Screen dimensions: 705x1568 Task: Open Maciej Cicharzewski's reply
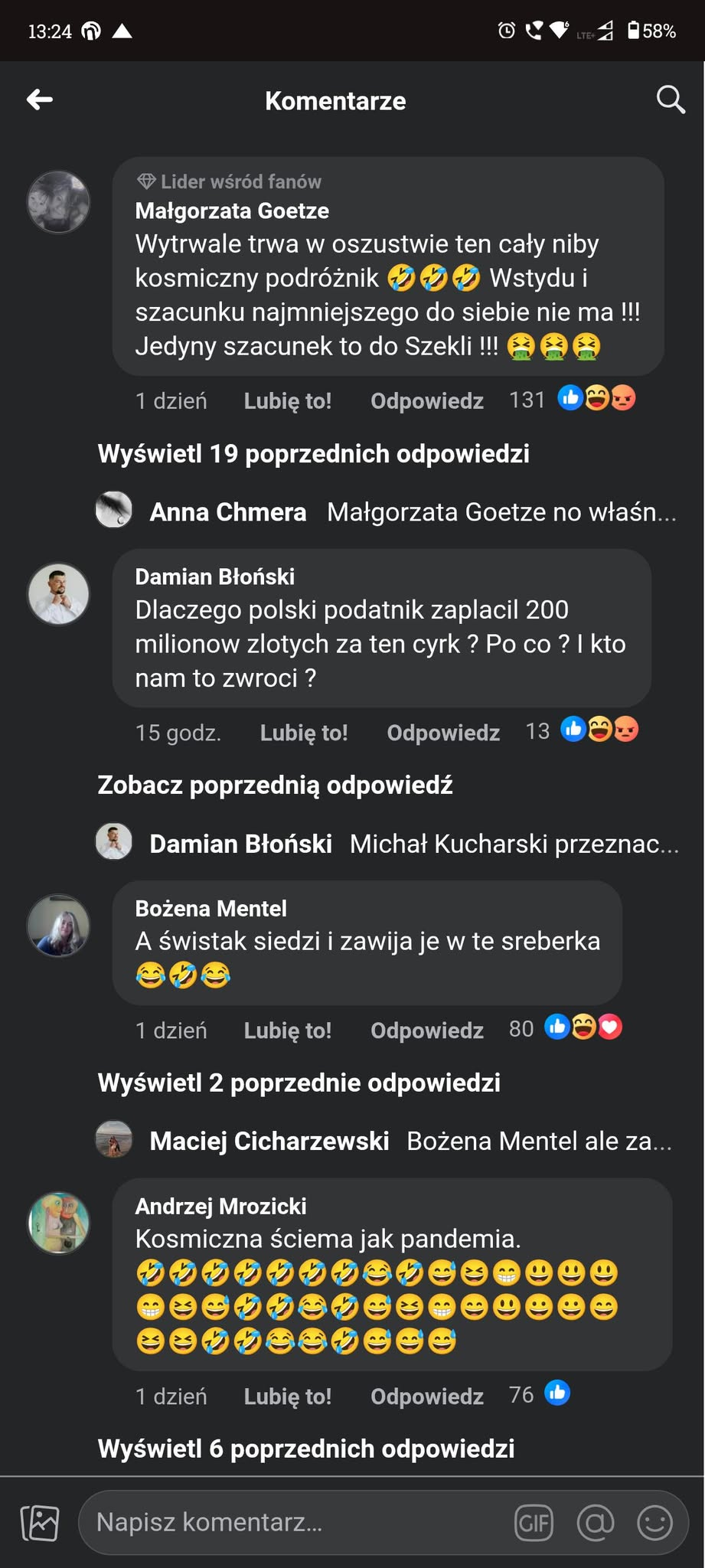click(410, 1141)
